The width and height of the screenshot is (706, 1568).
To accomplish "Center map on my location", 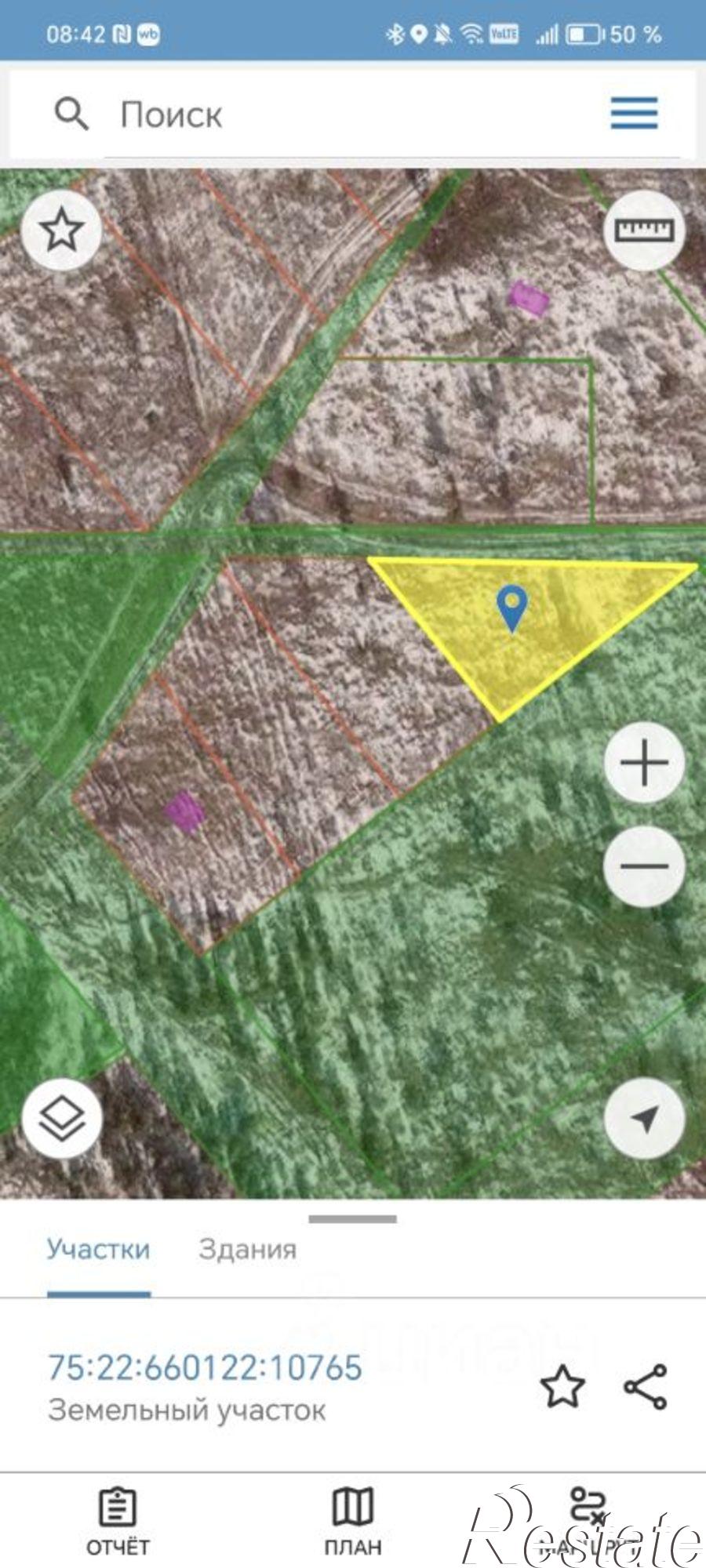I will point(644,1118).
